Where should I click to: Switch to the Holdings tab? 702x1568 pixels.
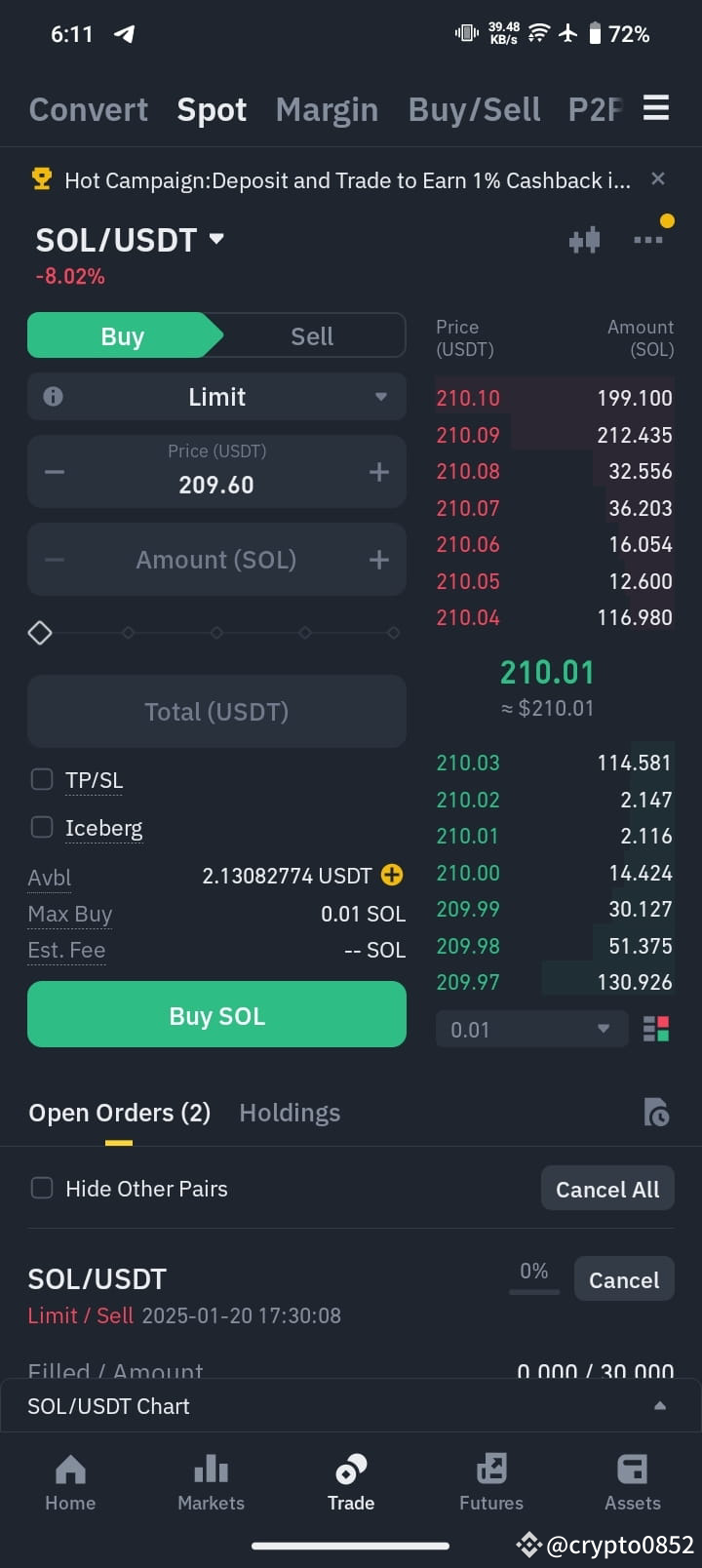(289, 1112)
